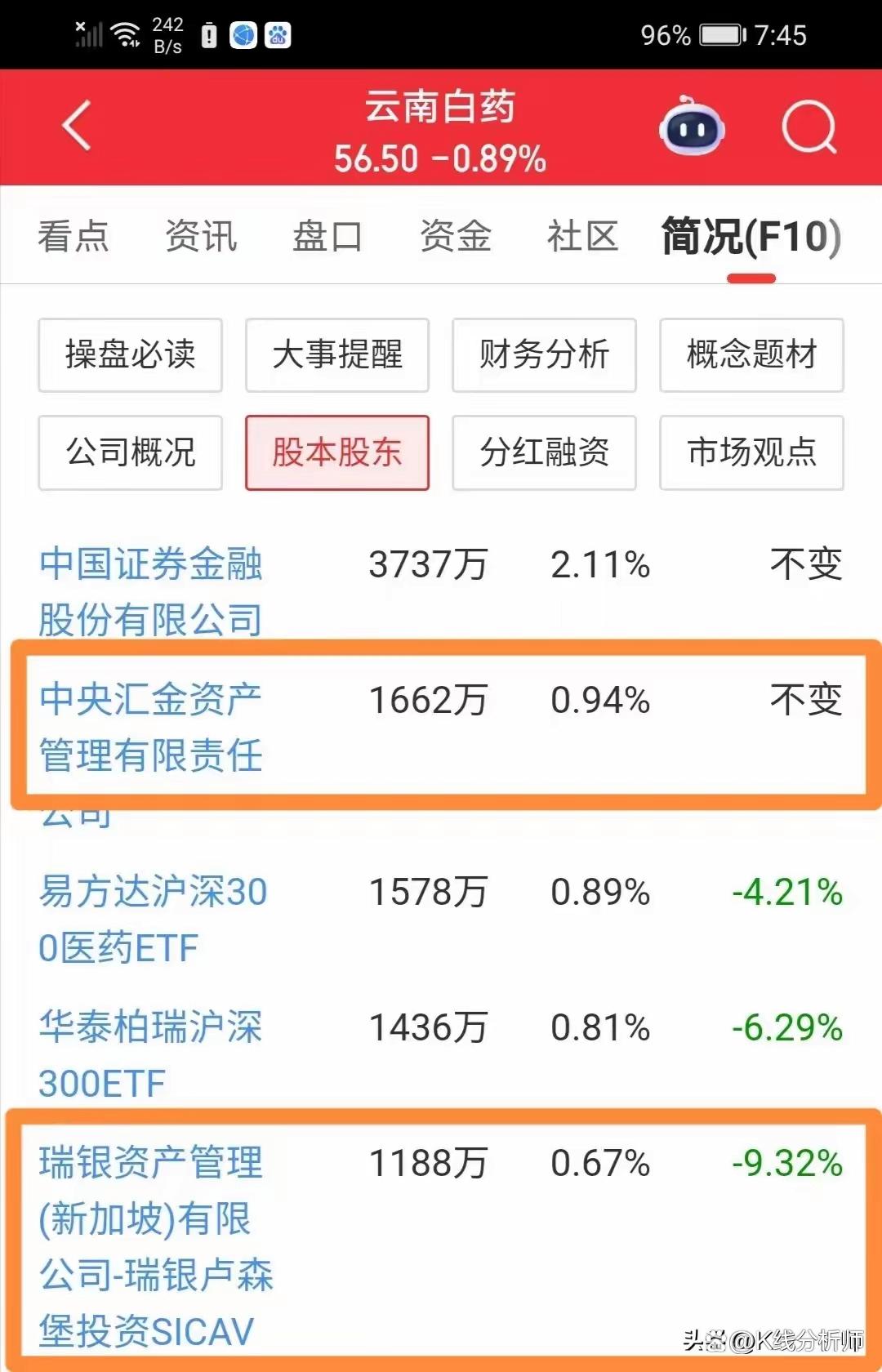Switch to the 社区 tab
Screen dimensions: 882x1372
point(582,237)
